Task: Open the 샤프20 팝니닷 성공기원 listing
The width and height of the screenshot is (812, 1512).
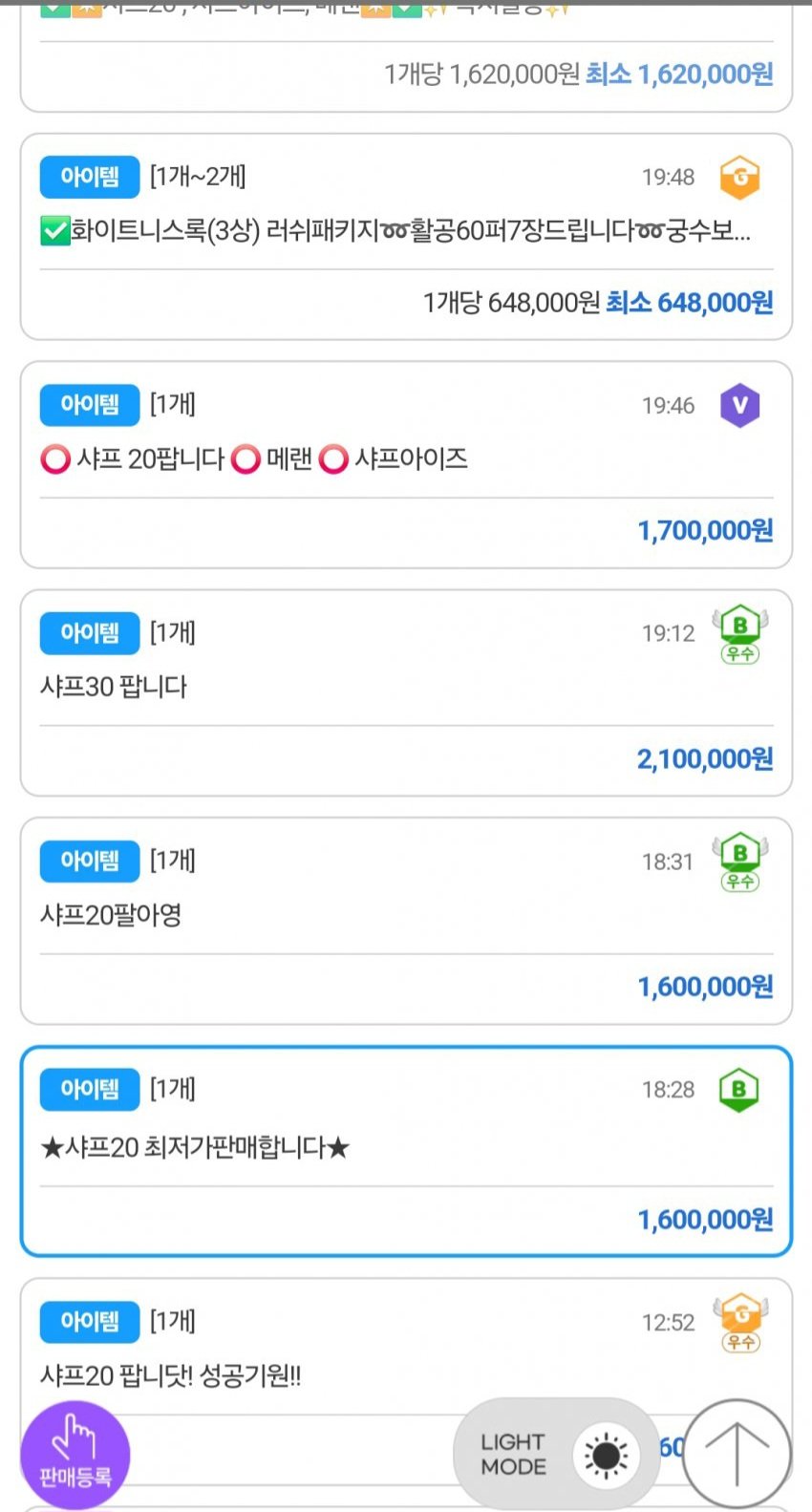Action: click(406, 1395)
